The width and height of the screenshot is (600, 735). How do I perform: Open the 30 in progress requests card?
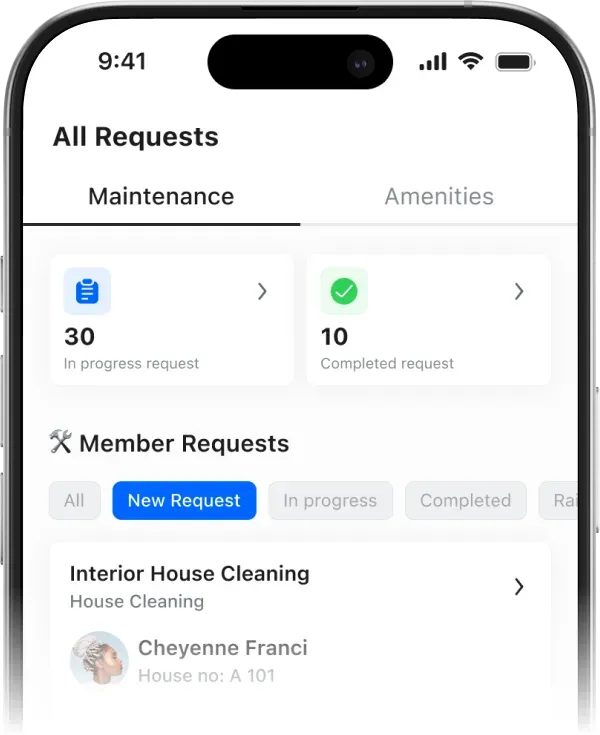[171, 319]
